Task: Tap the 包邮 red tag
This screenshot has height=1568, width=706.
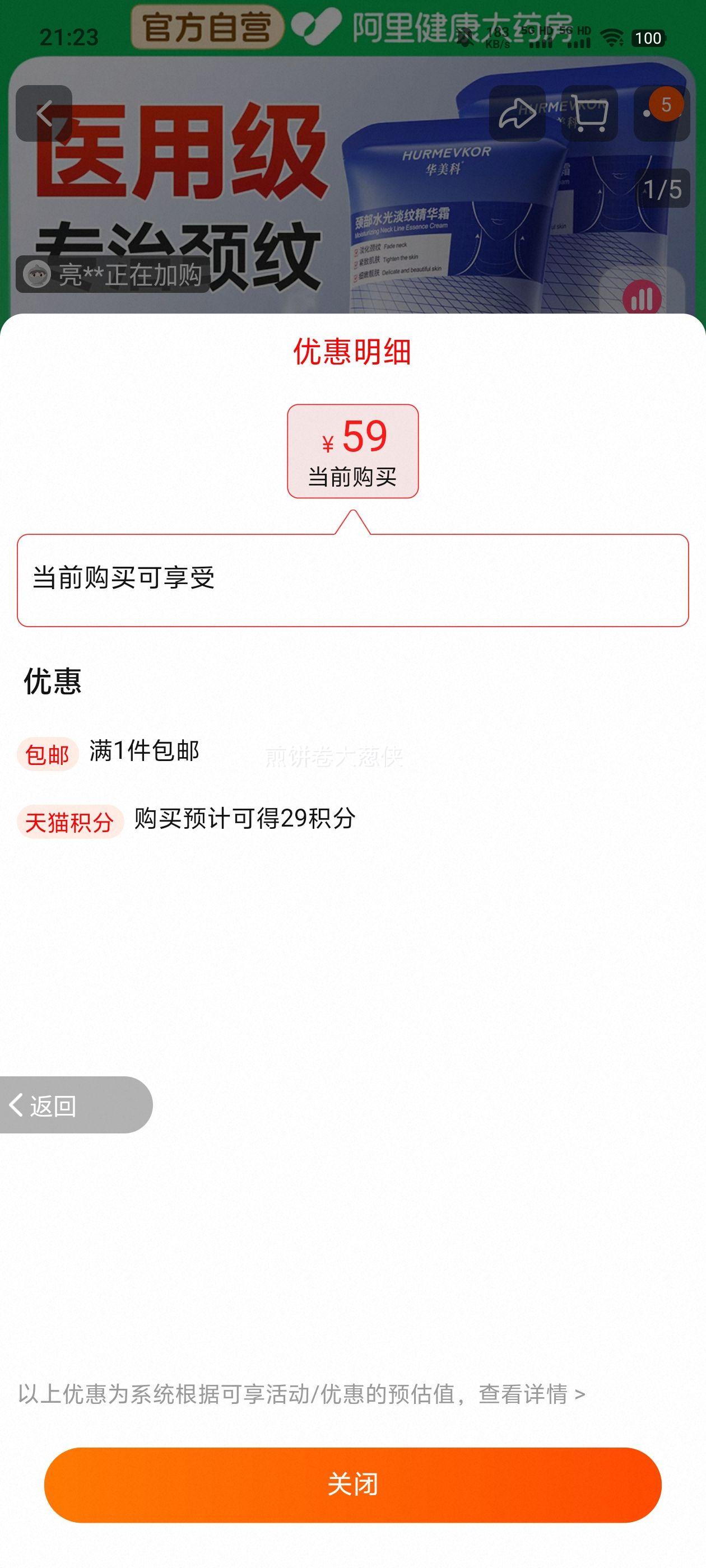Action: (x=47, y=754)
